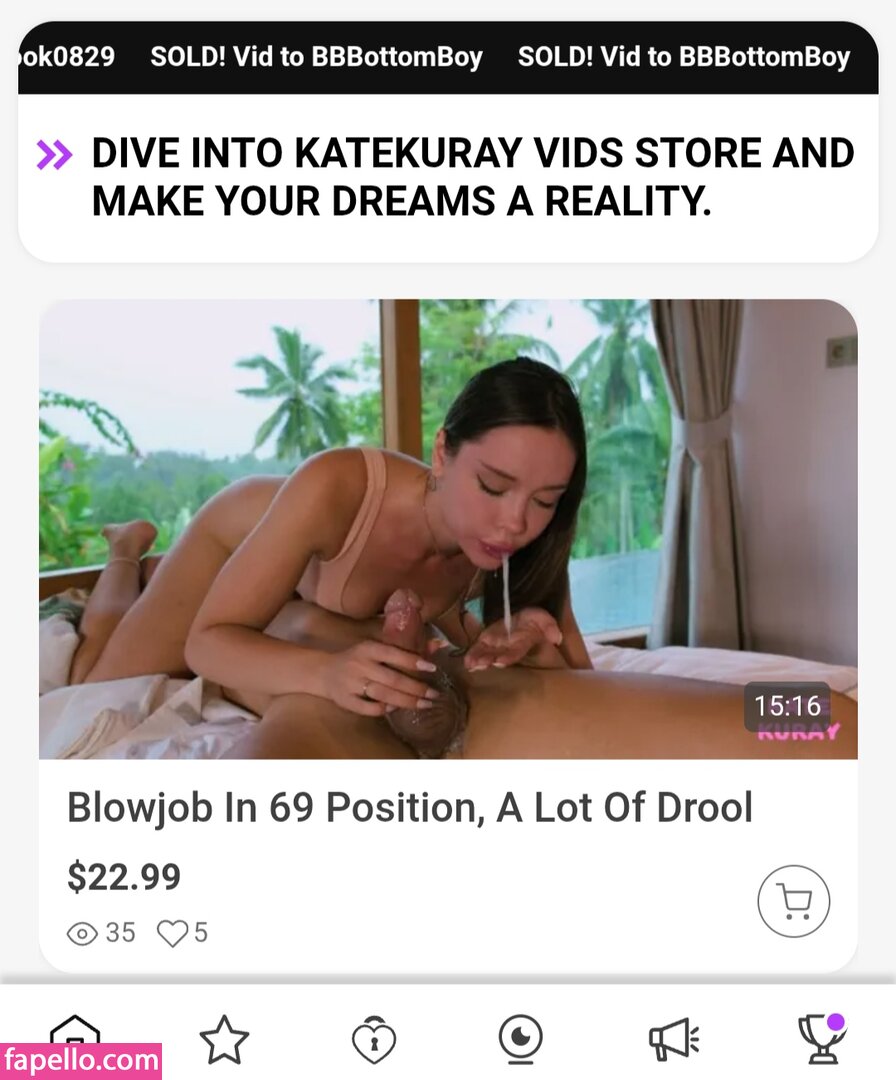Viewport: 896px width, 1080px height.
Task: Open the vids store promo banner
Action: (x=448, y=176)
